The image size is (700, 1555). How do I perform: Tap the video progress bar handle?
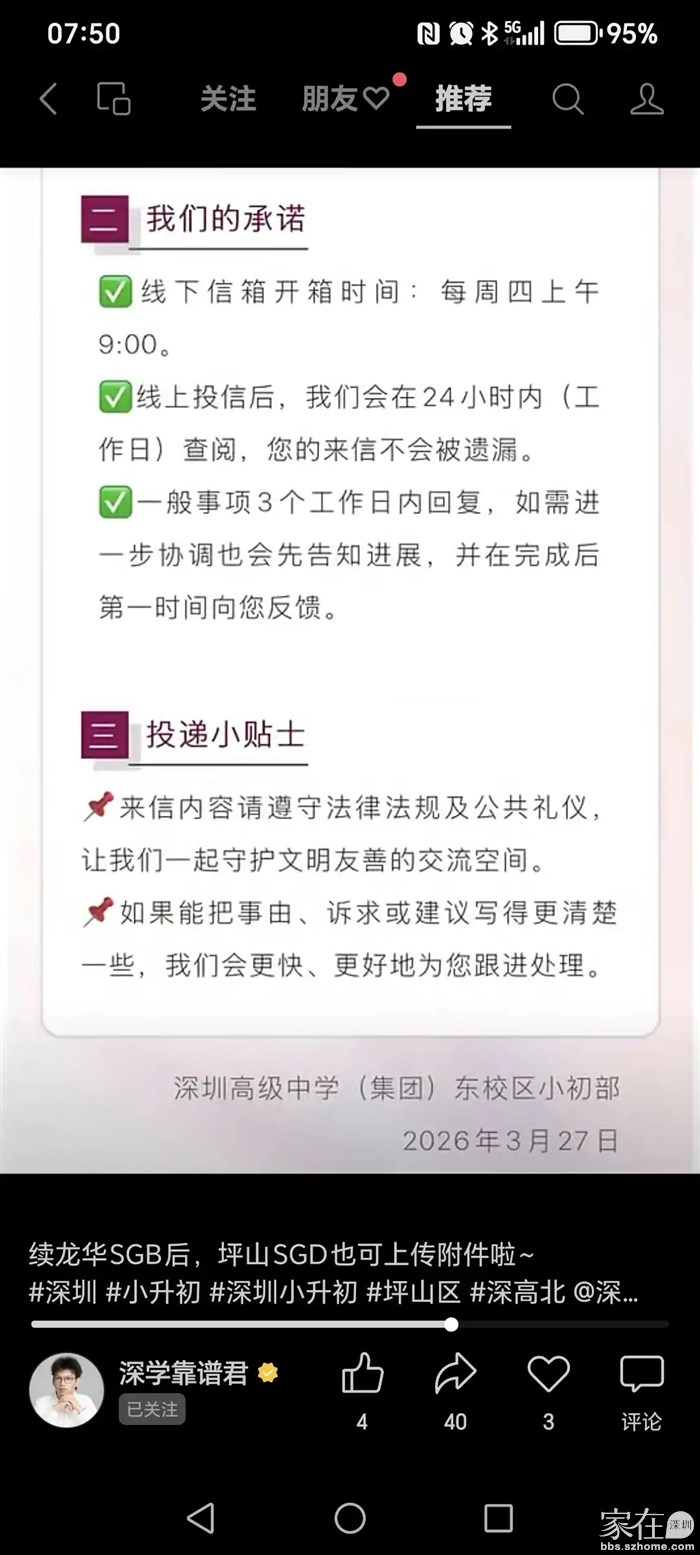[451, 1324]
